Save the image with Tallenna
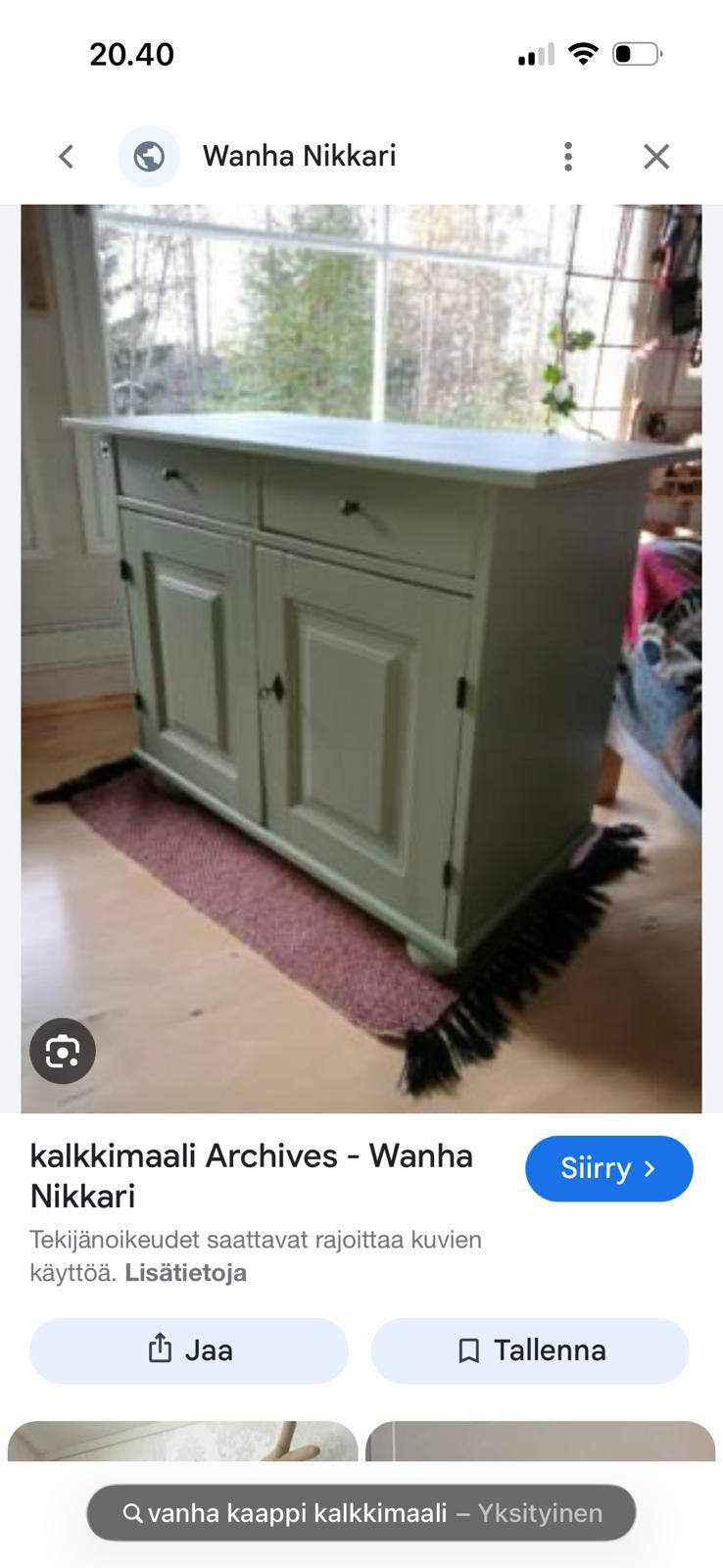The height and width of the screenshot is (1568, 723). coord(530,1350)
